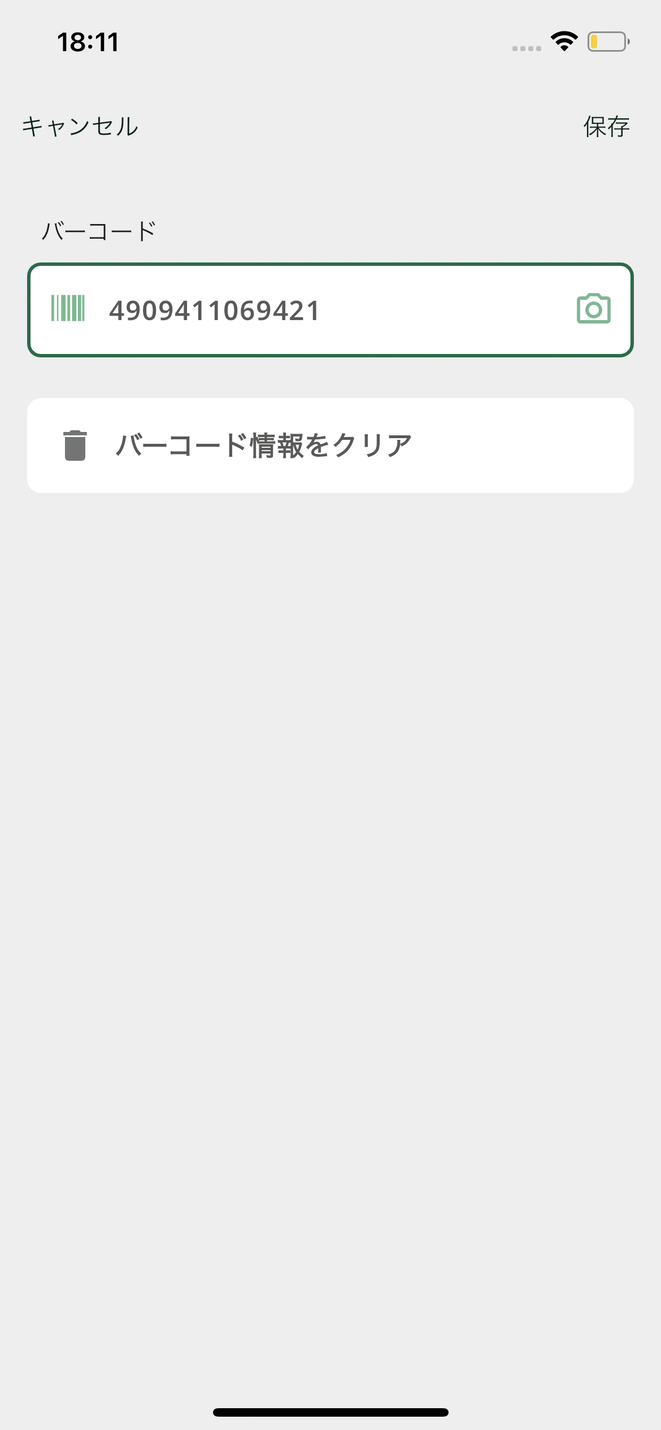Focus the barcode number field
Image resolution: width=661 pixels, height=1430 pixels.
(x=330, y=310)
